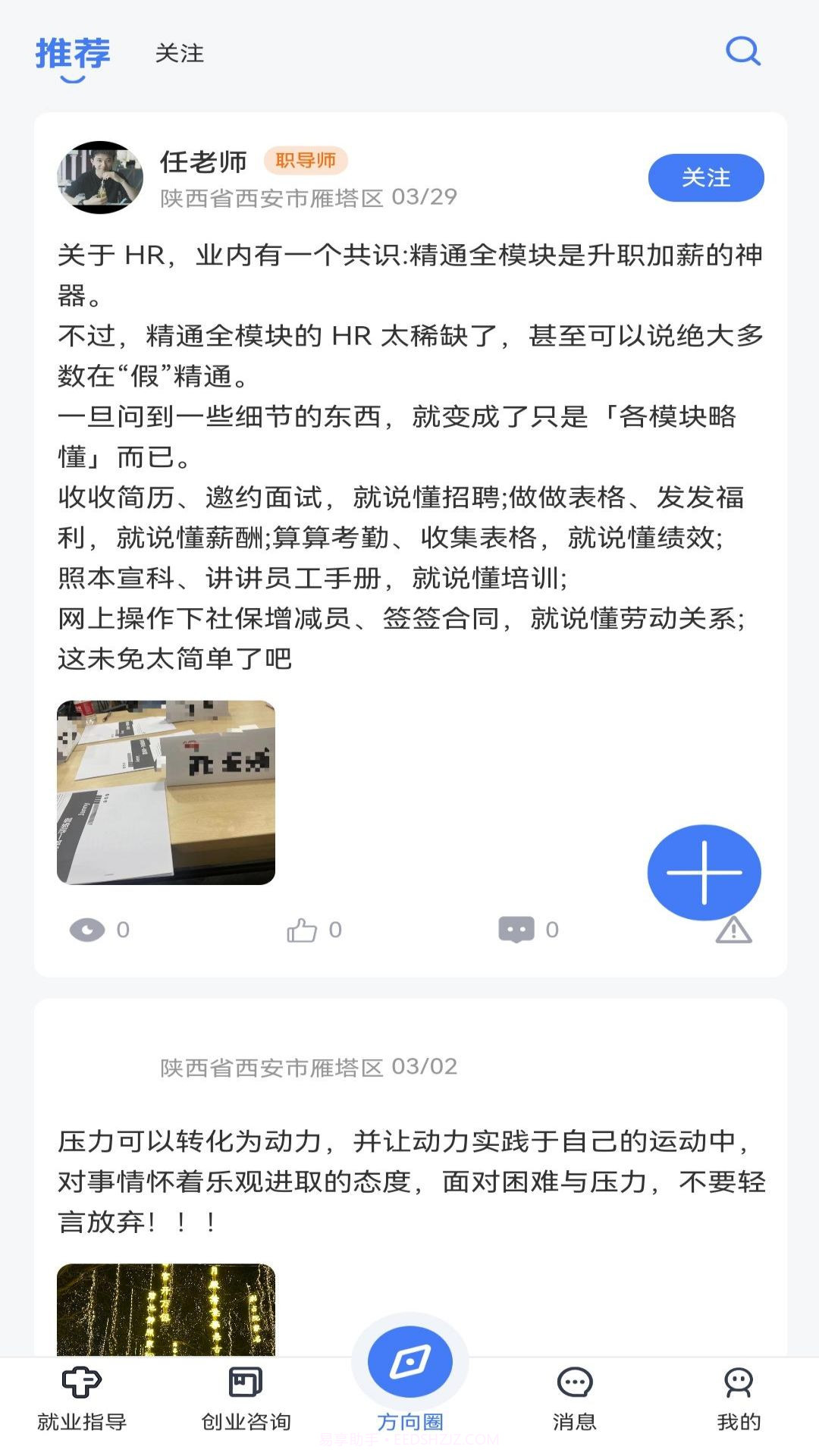Like 任老师's HR post with thumbs-up icon
Screen dimensions: 819x1456
point(303,929)
